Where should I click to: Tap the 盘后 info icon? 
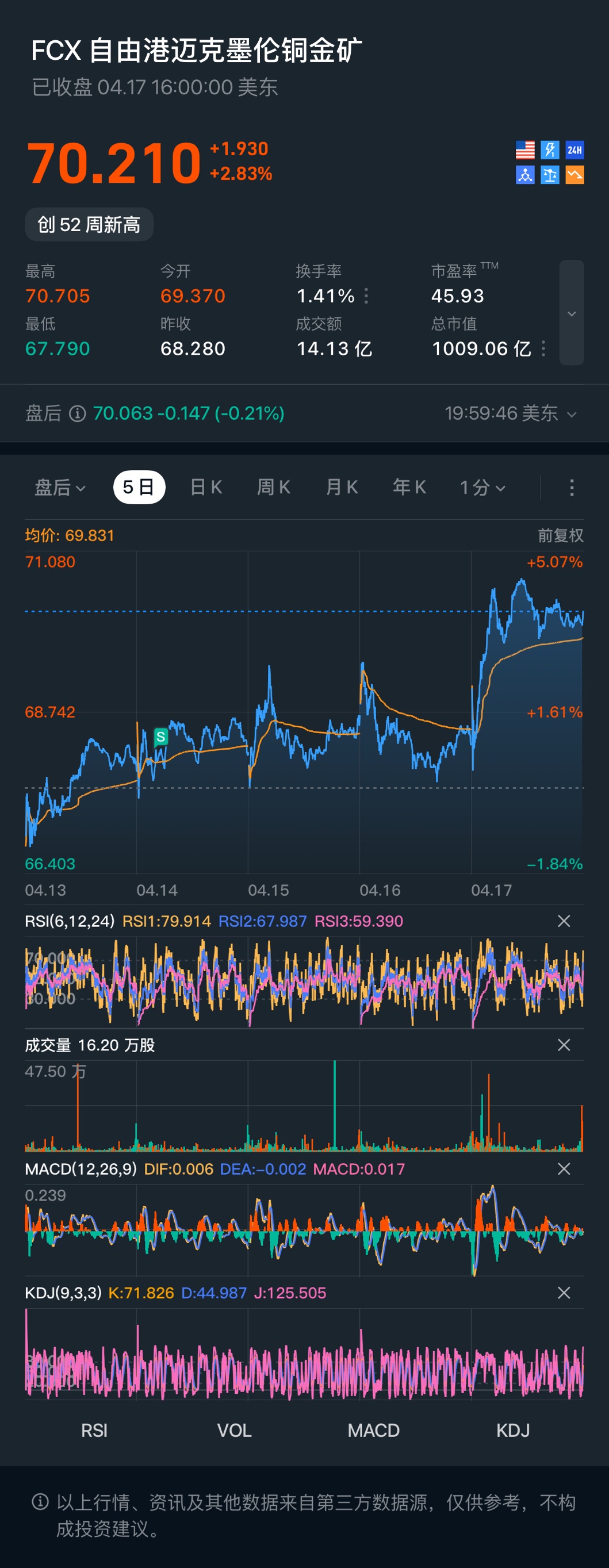coord(77,414)
